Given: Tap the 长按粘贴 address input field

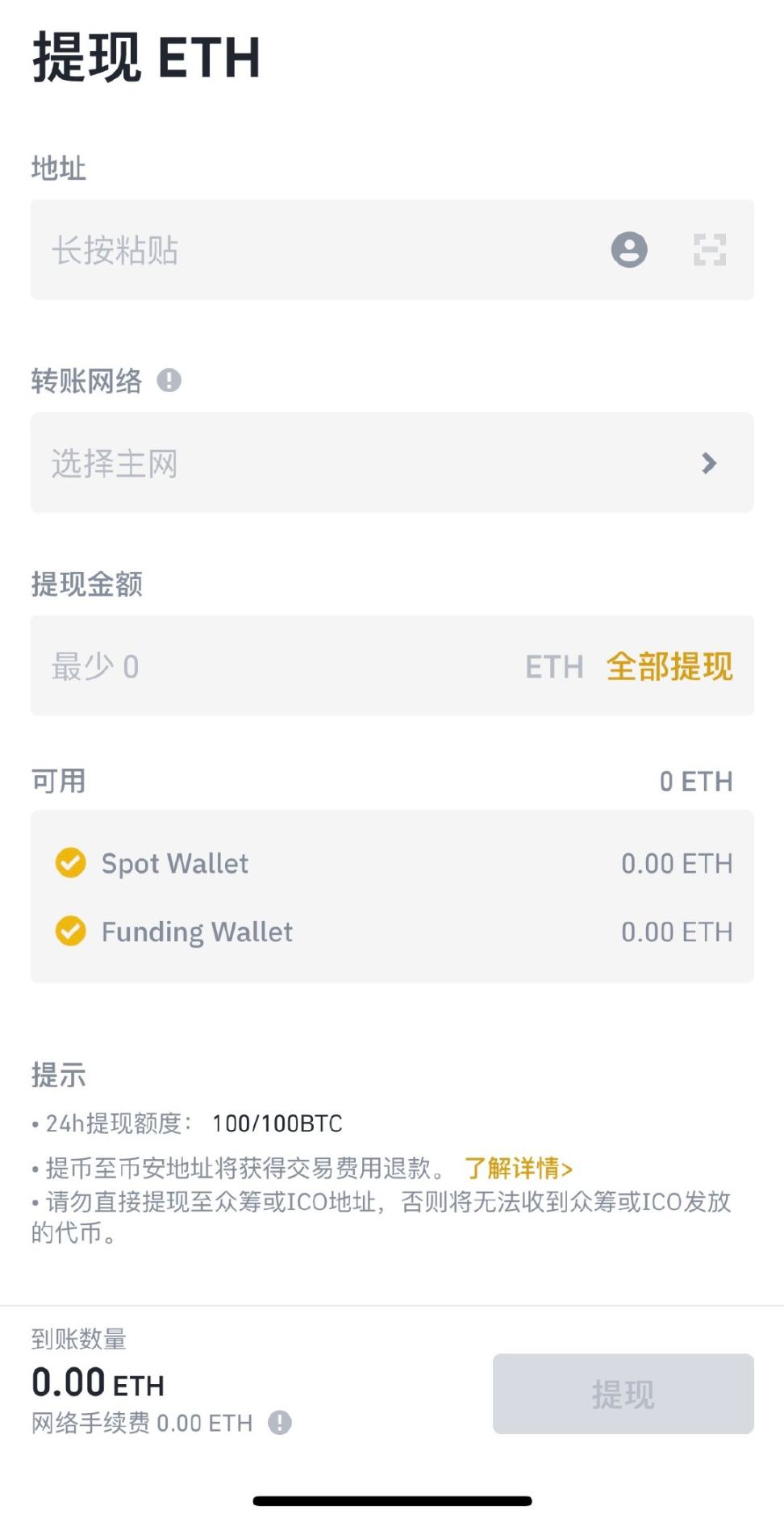Looking at the screenshot, I should (x=242, y=250).
